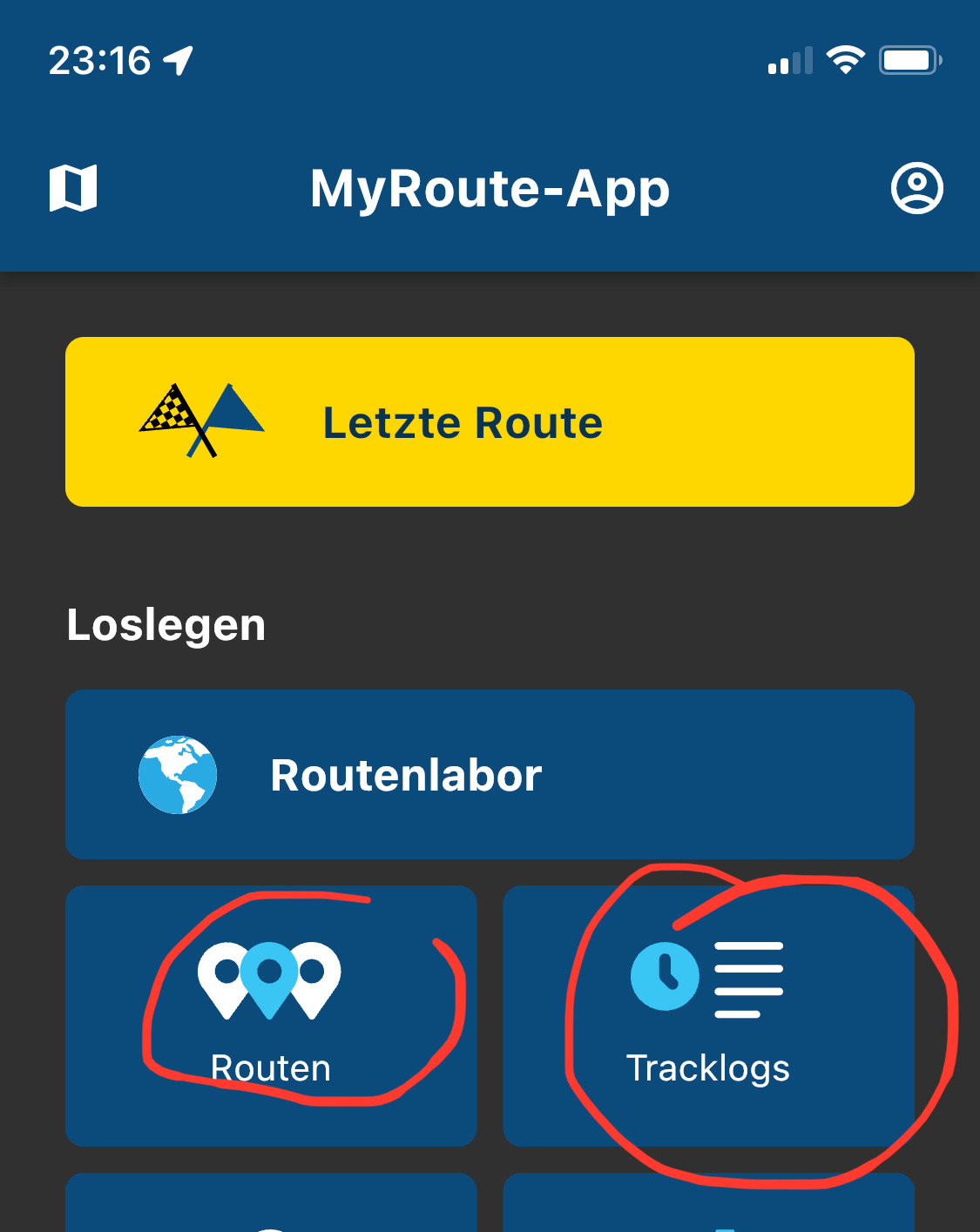
Task: Open the user profile icon
Action: (x=916, y=188)
